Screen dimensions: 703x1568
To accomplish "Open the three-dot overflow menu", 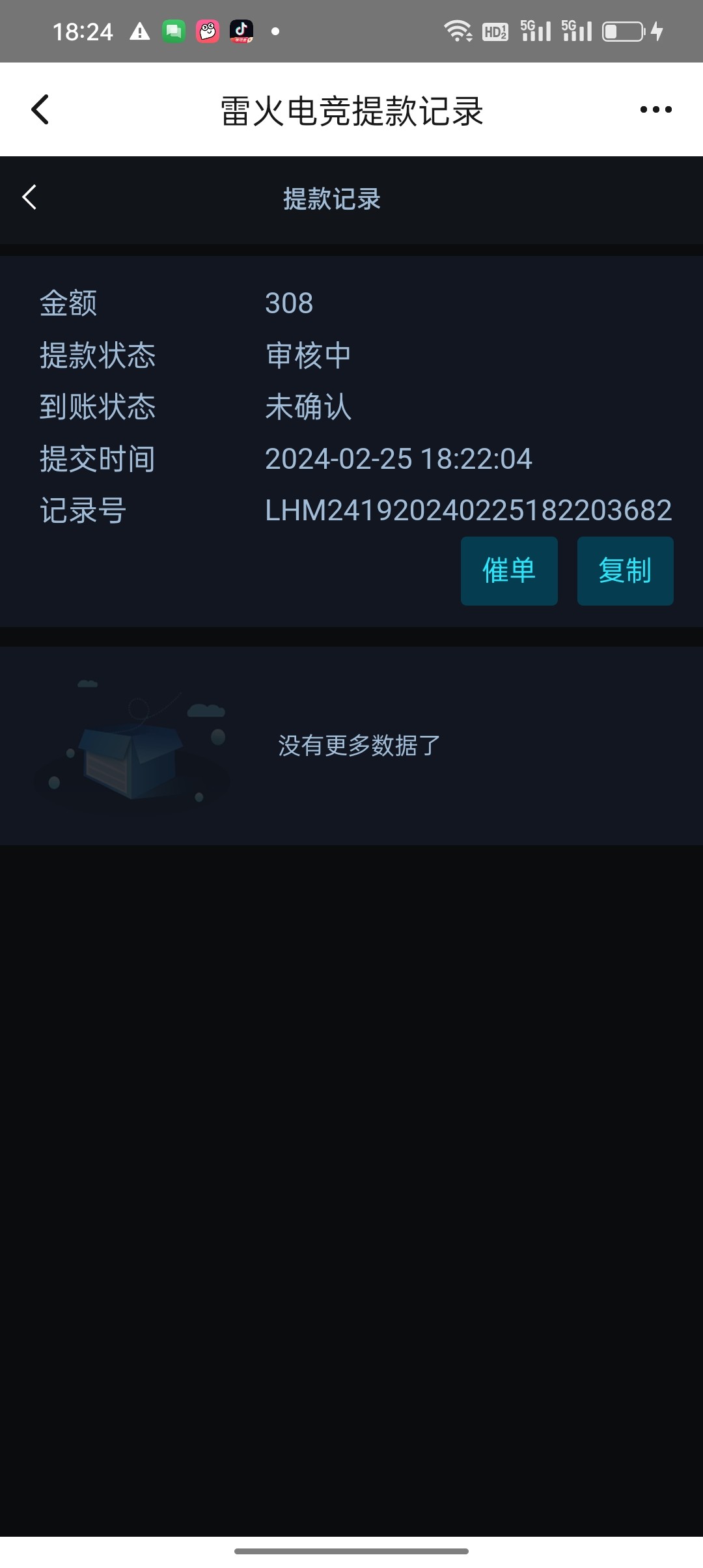I will coord(655,109).
